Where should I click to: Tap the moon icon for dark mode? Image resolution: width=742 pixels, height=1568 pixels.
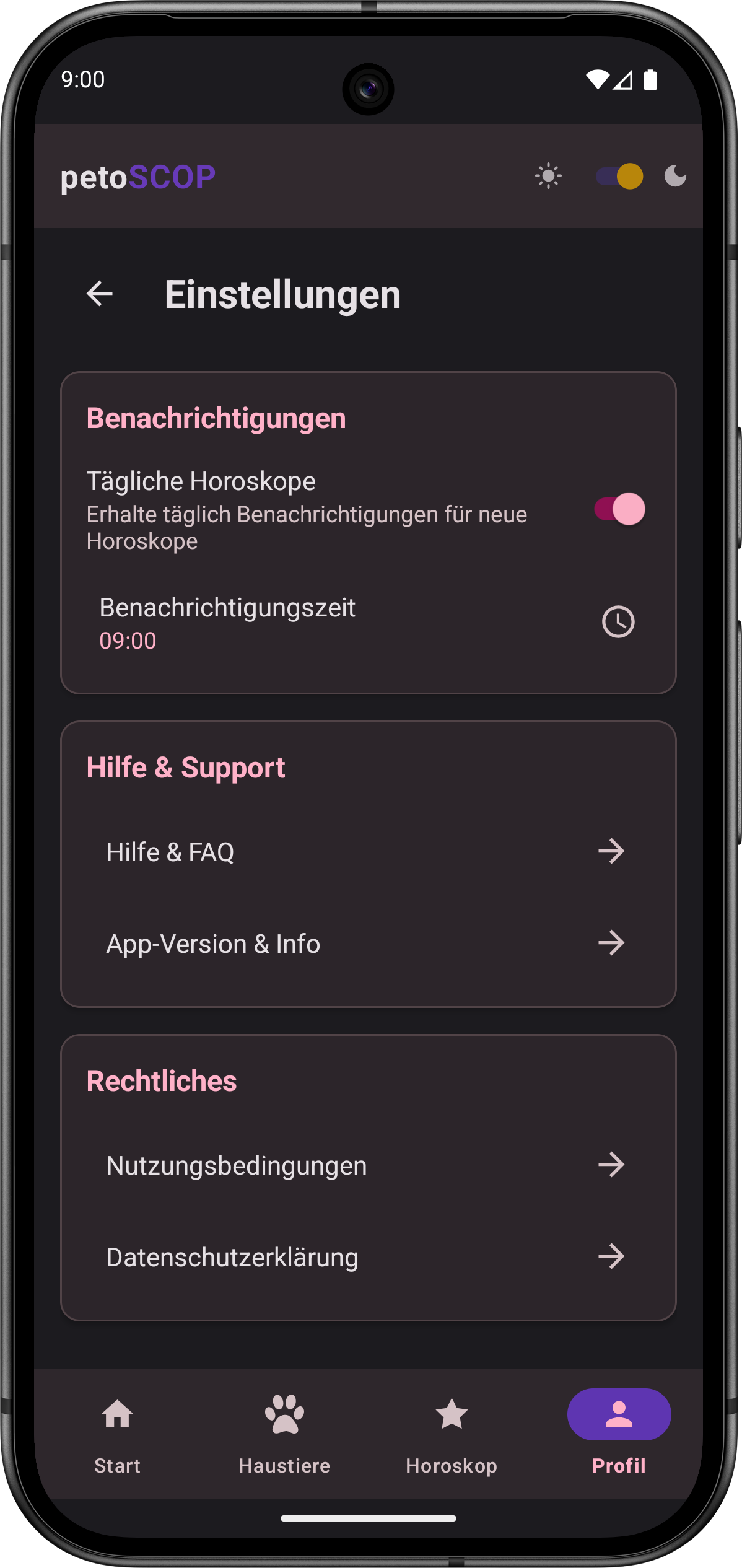[674, 176]
